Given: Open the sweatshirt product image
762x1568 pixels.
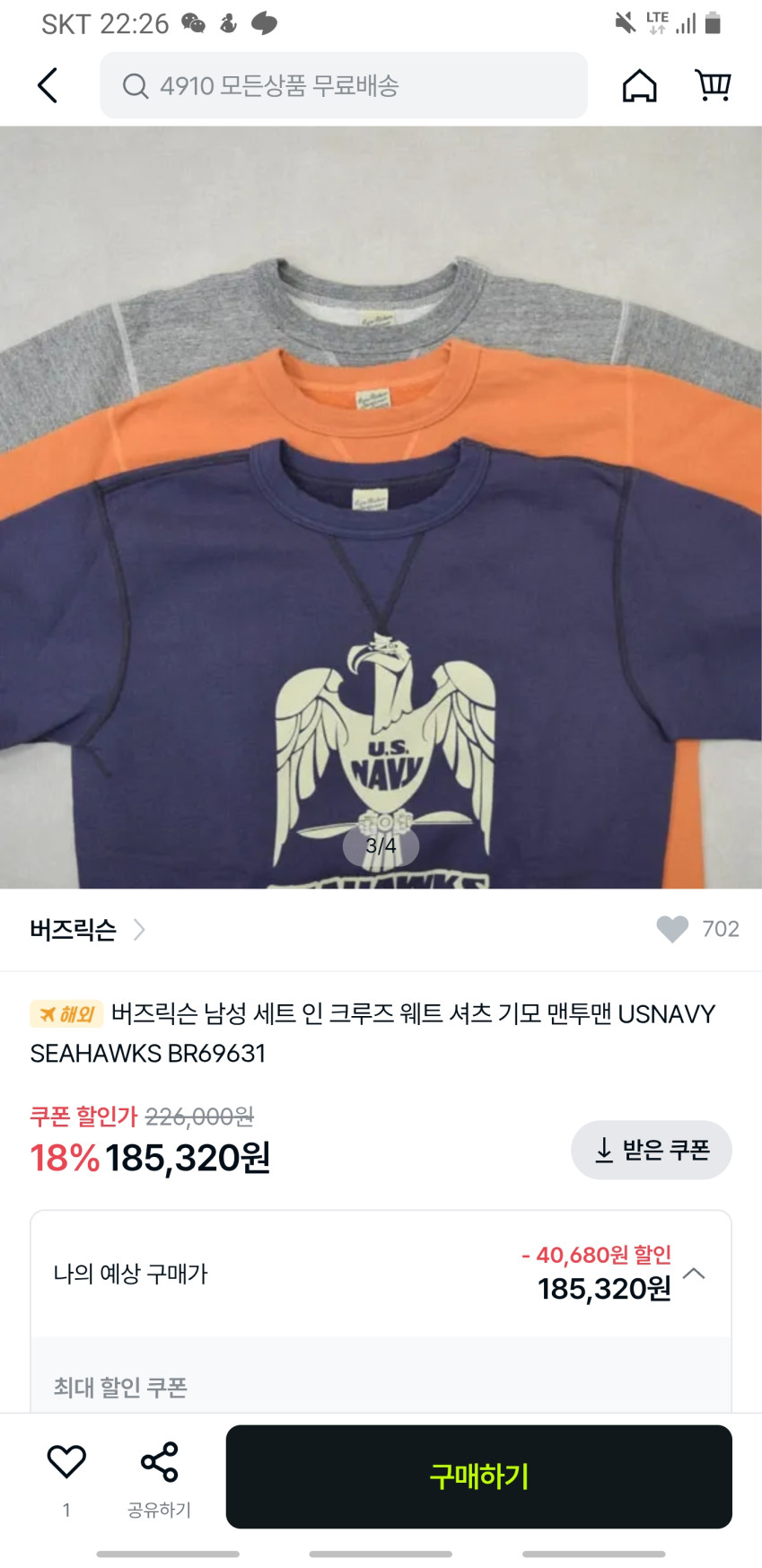Looking at the screenshot, I should (x=381, y=507).
